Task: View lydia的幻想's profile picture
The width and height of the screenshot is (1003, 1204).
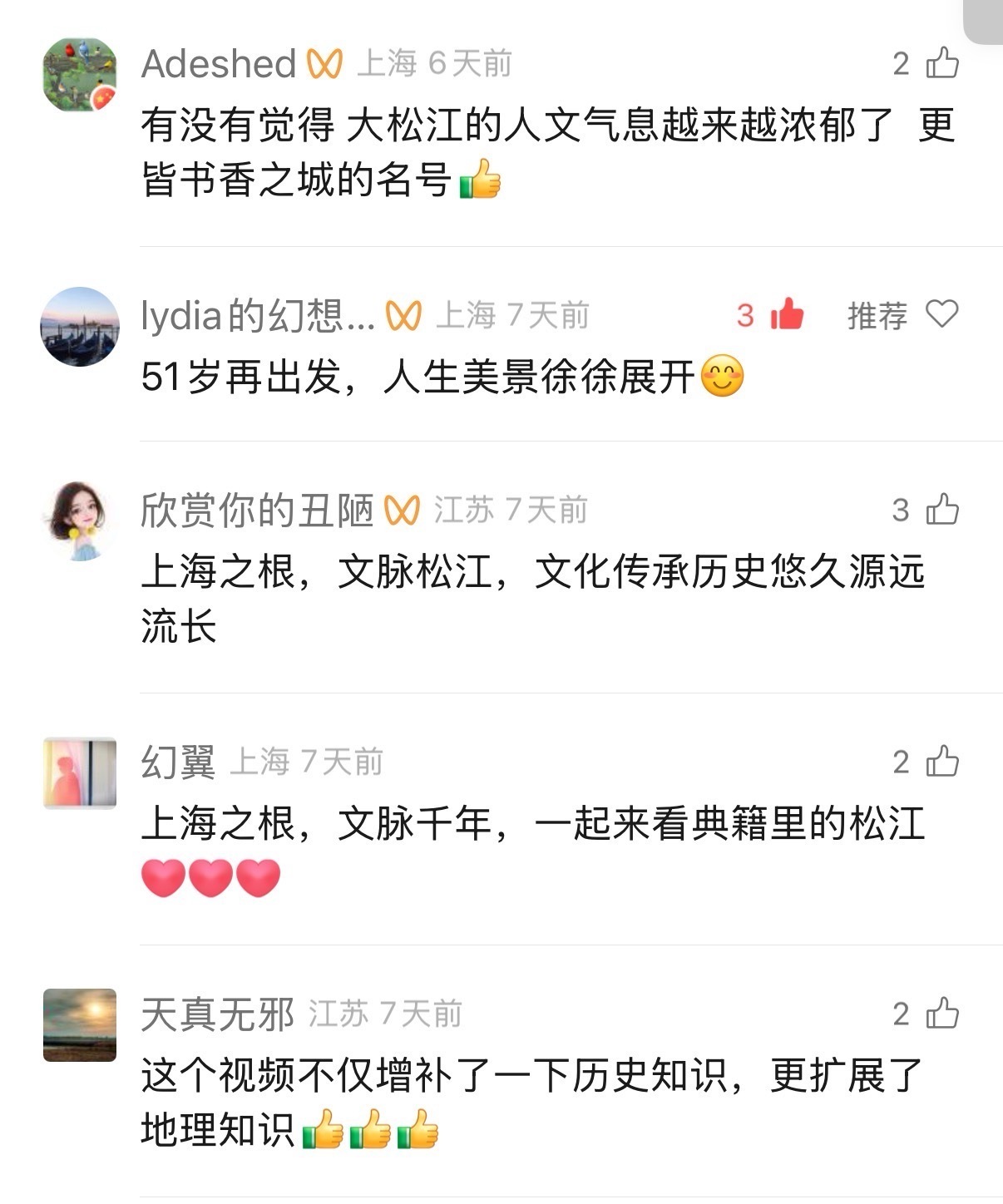Action: point(80,326)
